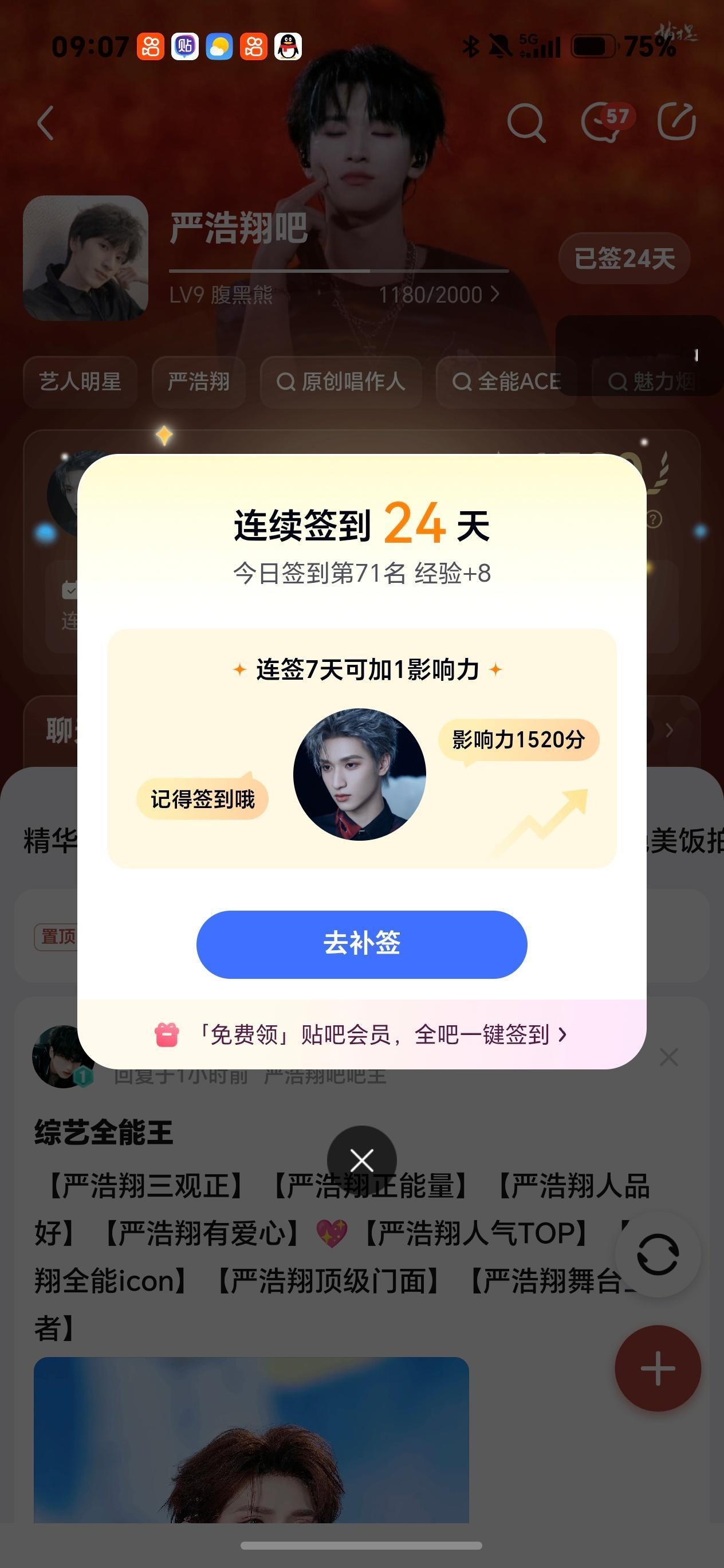724x1568 pixels.
Task: Open the 严浩翔吧 avatar image
Action: tap(86, 258)
